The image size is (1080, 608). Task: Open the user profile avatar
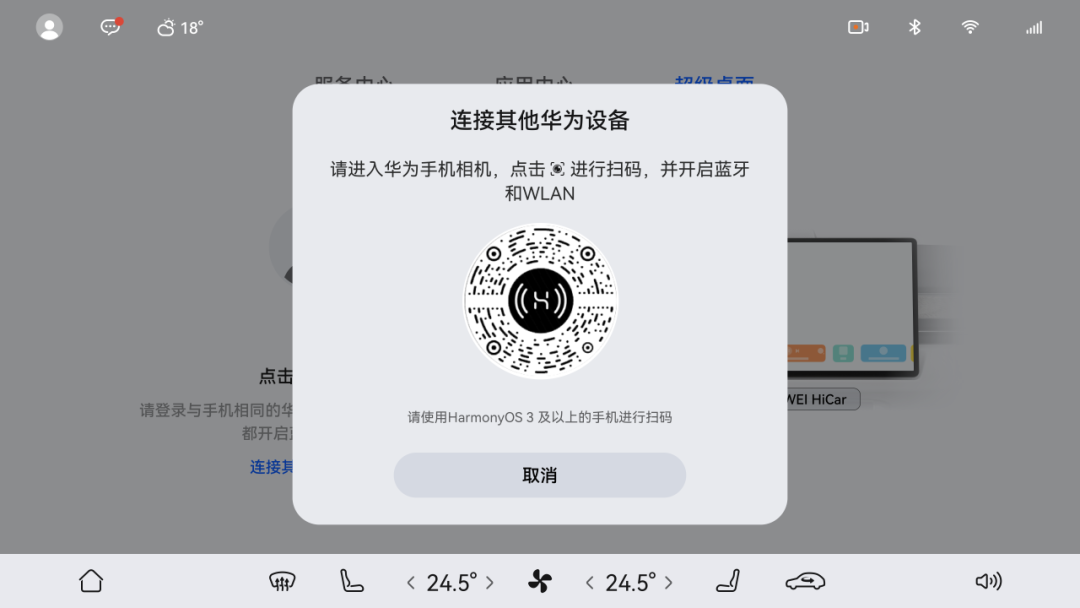(x=49, y=27)
